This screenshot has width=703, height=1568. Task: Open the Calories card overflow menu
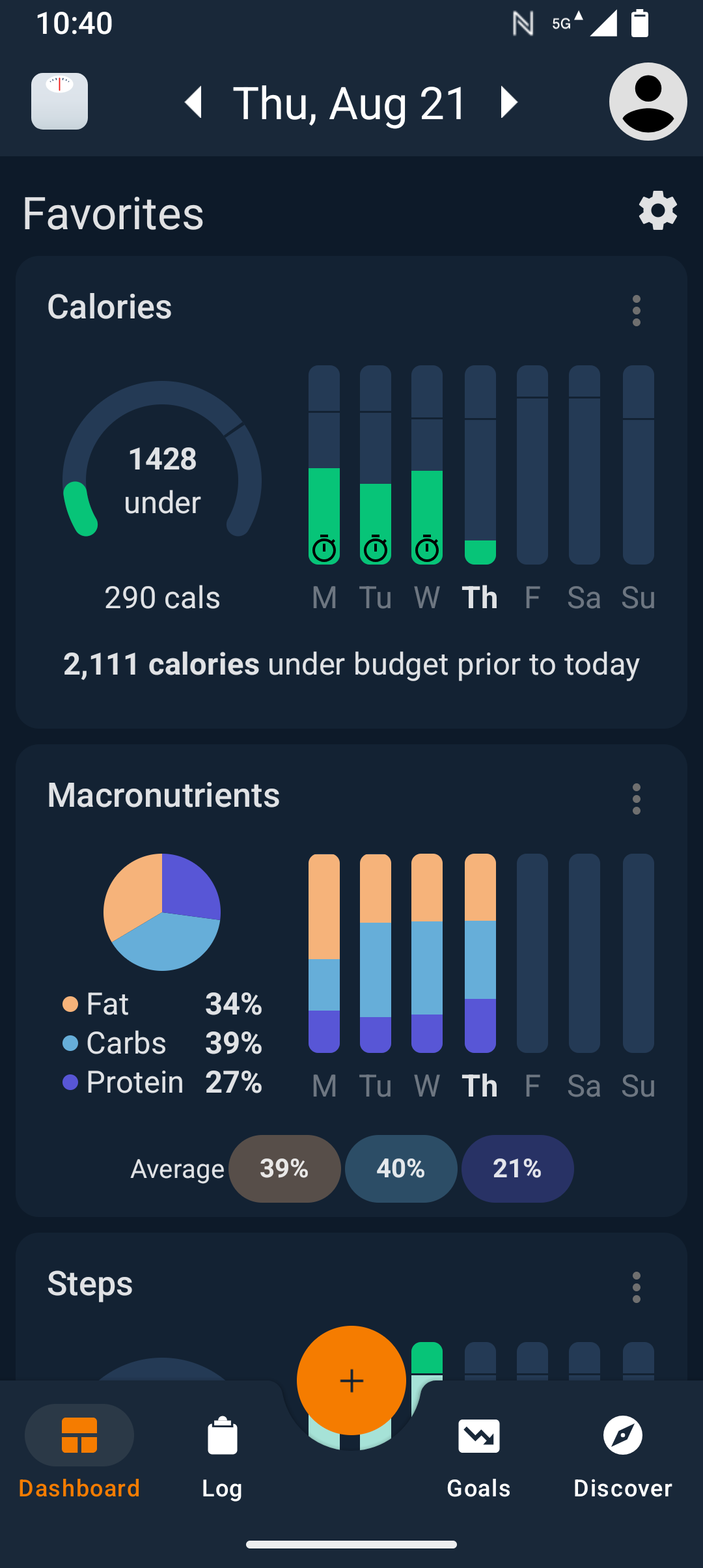point(636,311)
